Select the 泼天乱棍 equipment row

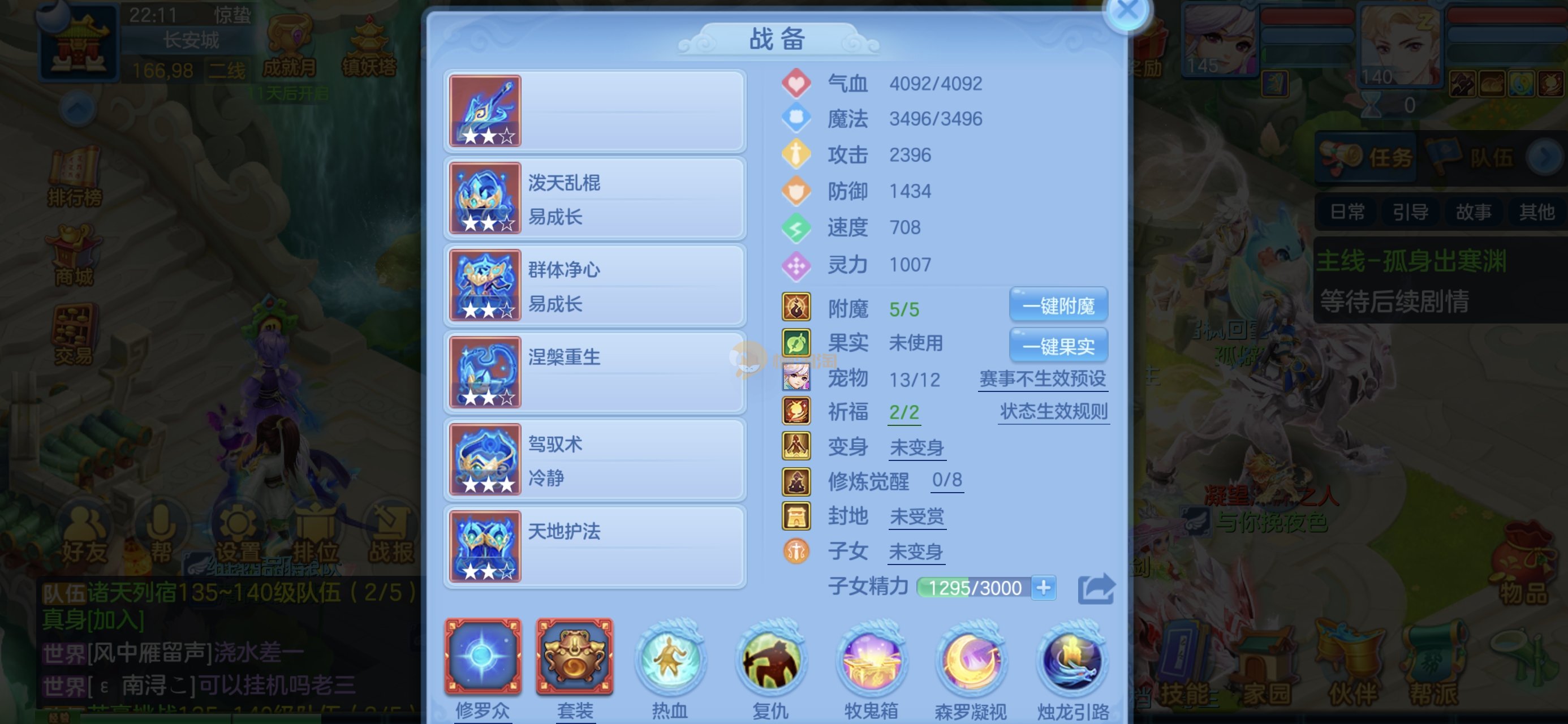pos(595,199)
